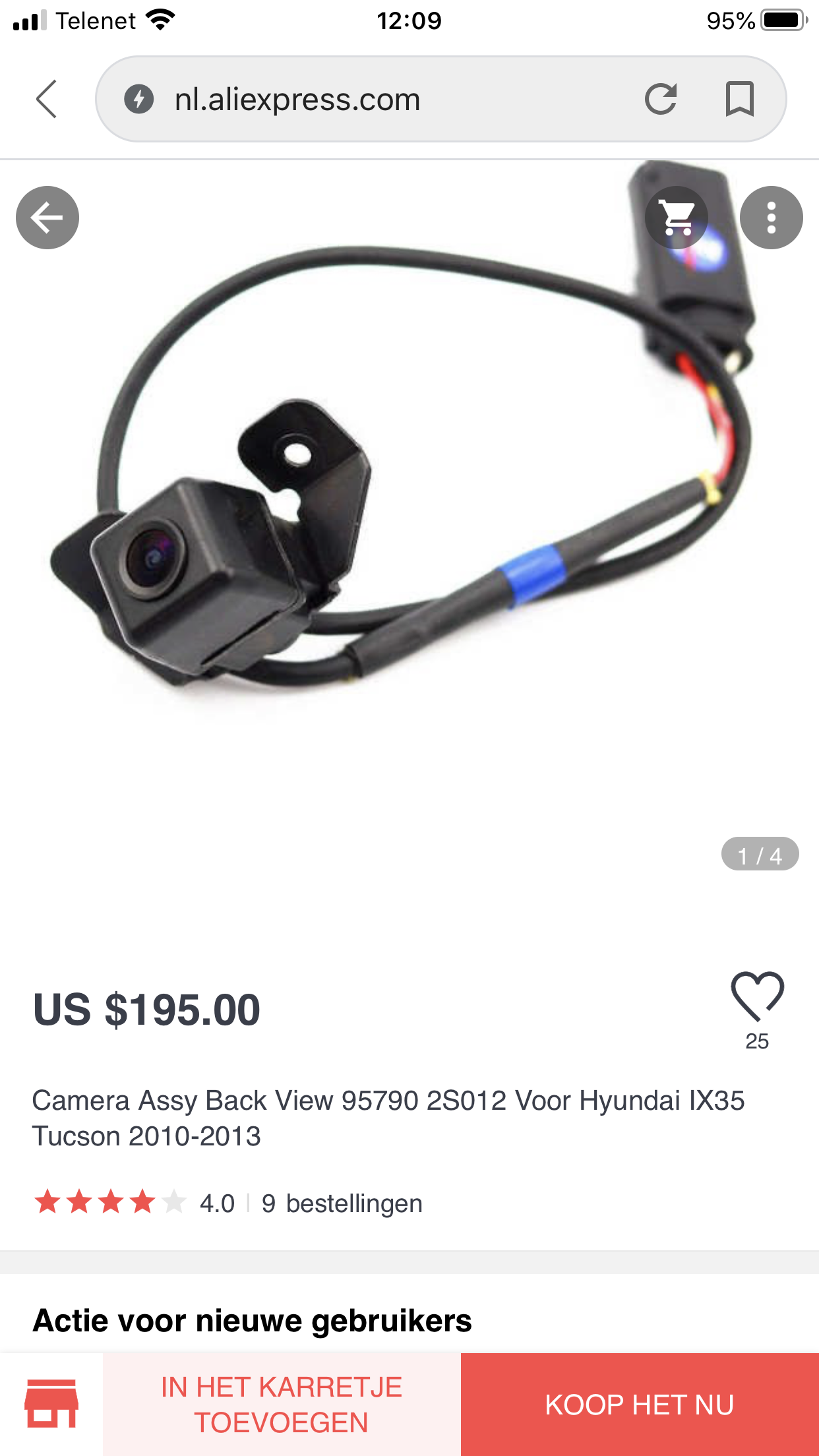819x1456 pixels.
Task: Return to the previous AliExpress page
Action: 47,218
